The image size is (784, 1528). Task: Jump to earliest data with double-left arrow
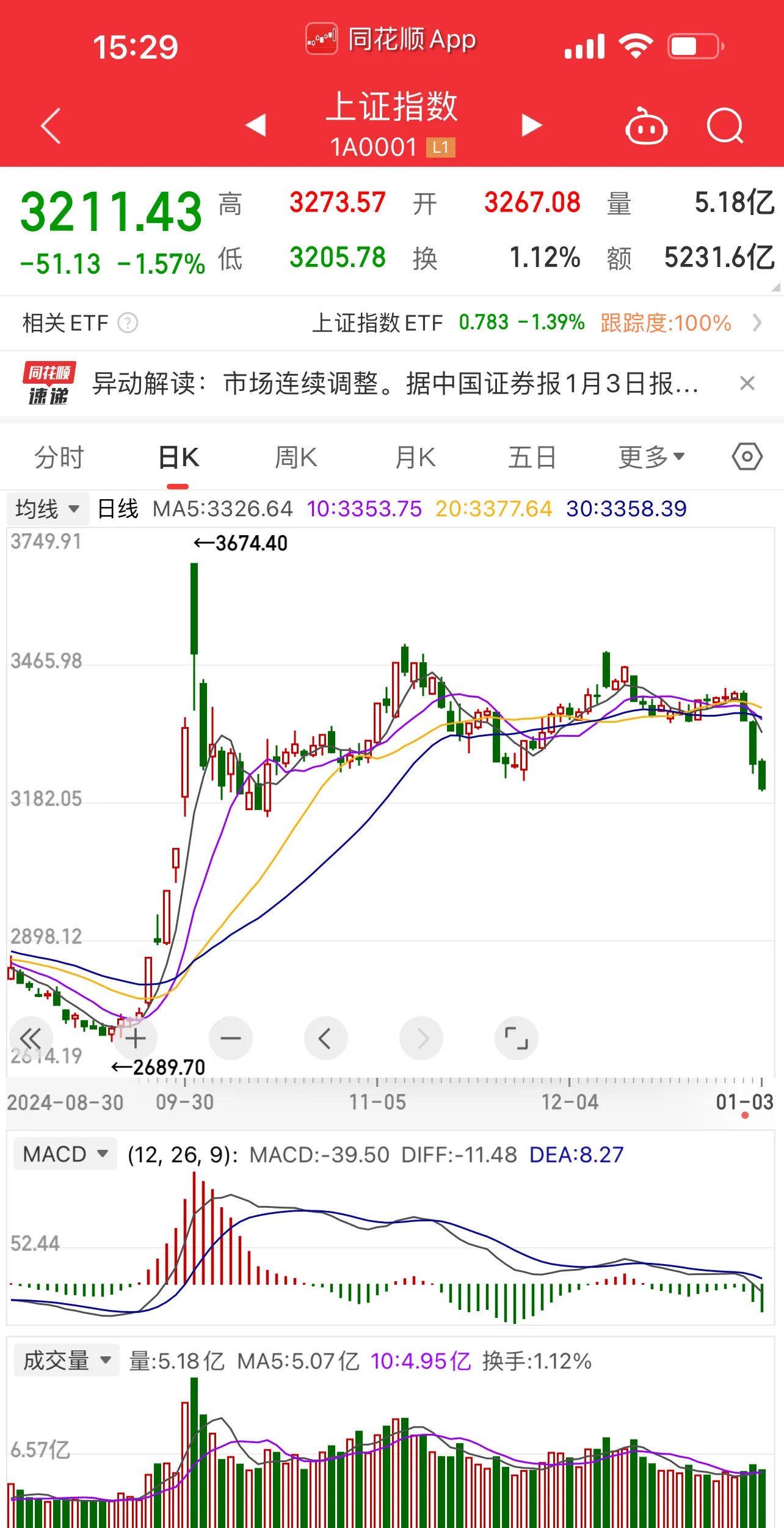(32, 1038)
